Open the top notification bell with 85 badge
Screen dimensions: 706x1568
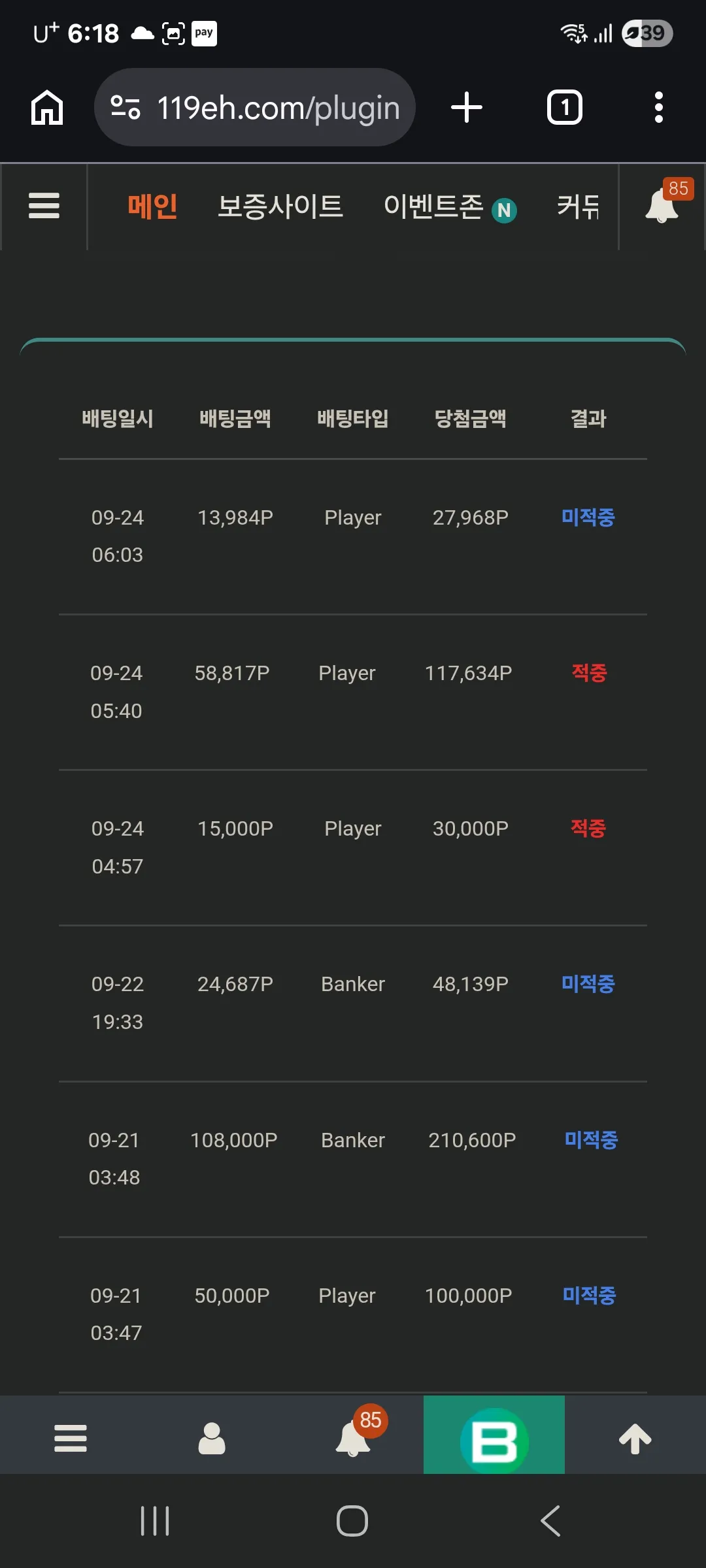pyautogui.click(x=663, y=204)
